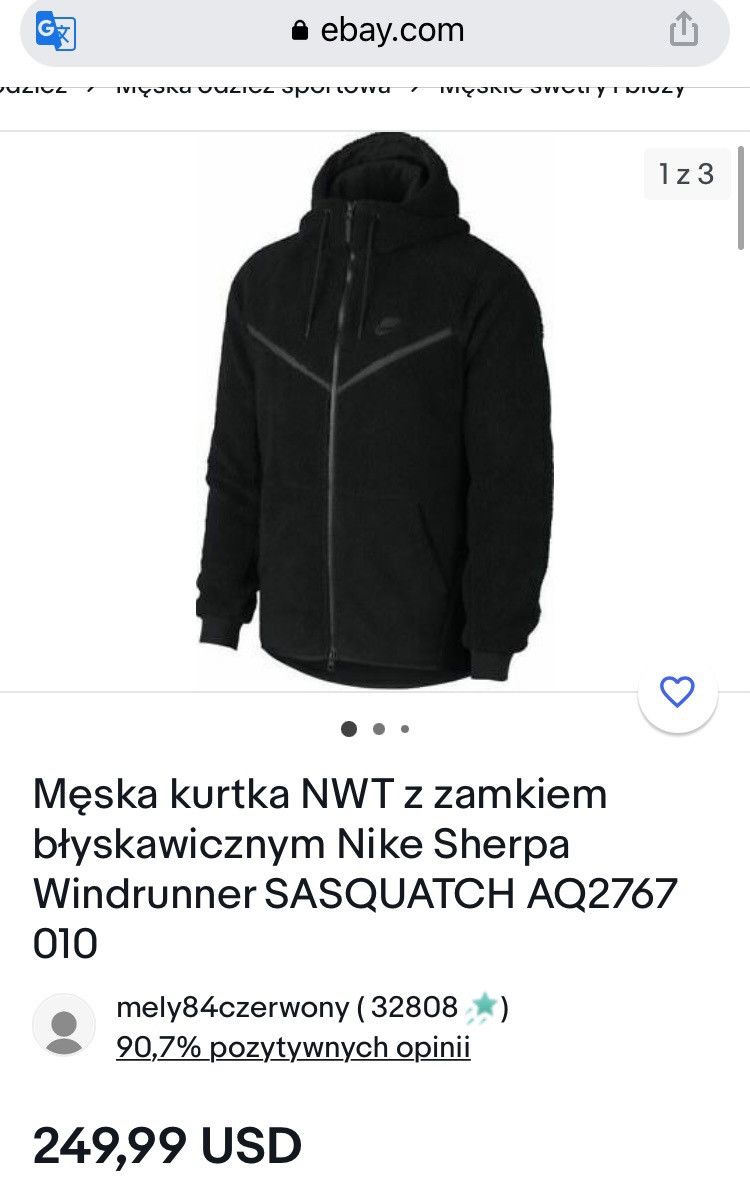View the 90,7% pozytywnych opinii feedback
The width and height of the screenshot is (750, 1184).
pos(293,1047)
